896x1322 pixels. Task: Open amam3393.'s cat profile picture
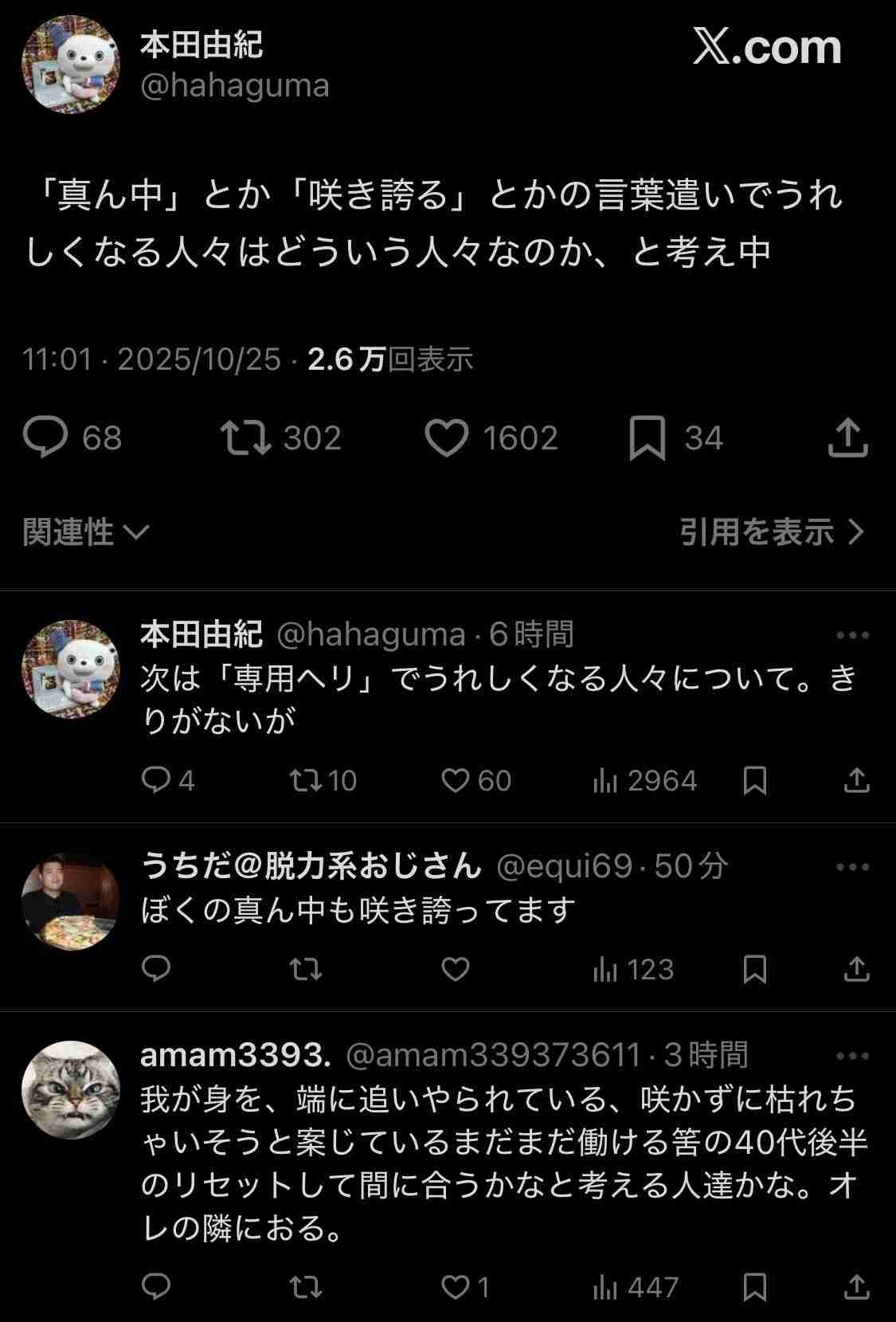click(70, 1090)
